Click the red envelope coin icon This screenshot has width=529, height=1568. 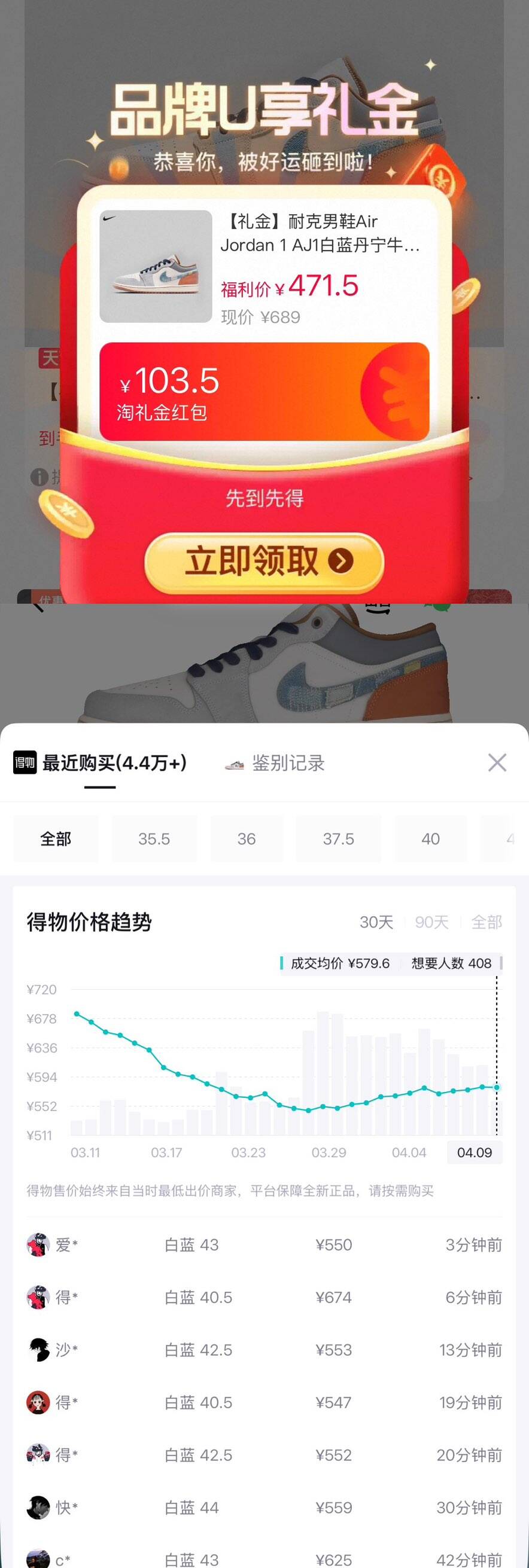pyautogui.click(x=441, y=179)
